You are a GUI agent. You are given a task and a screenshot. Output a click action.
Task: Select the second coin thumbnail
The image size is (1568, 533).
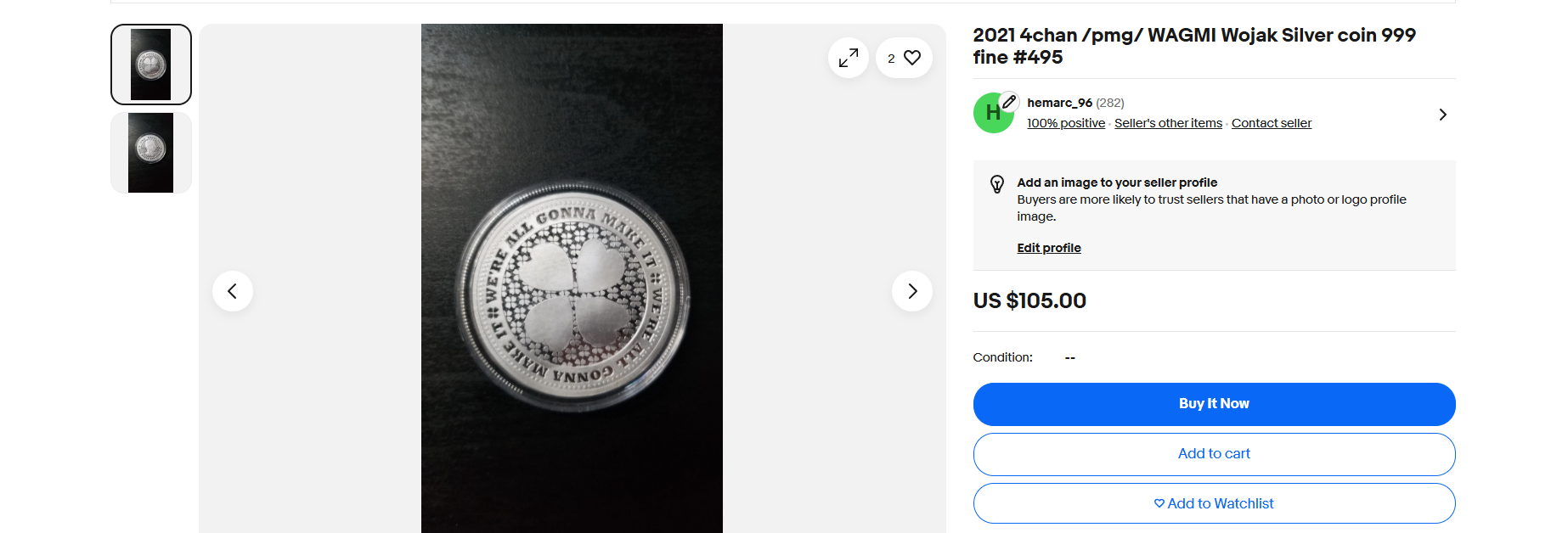151,153
